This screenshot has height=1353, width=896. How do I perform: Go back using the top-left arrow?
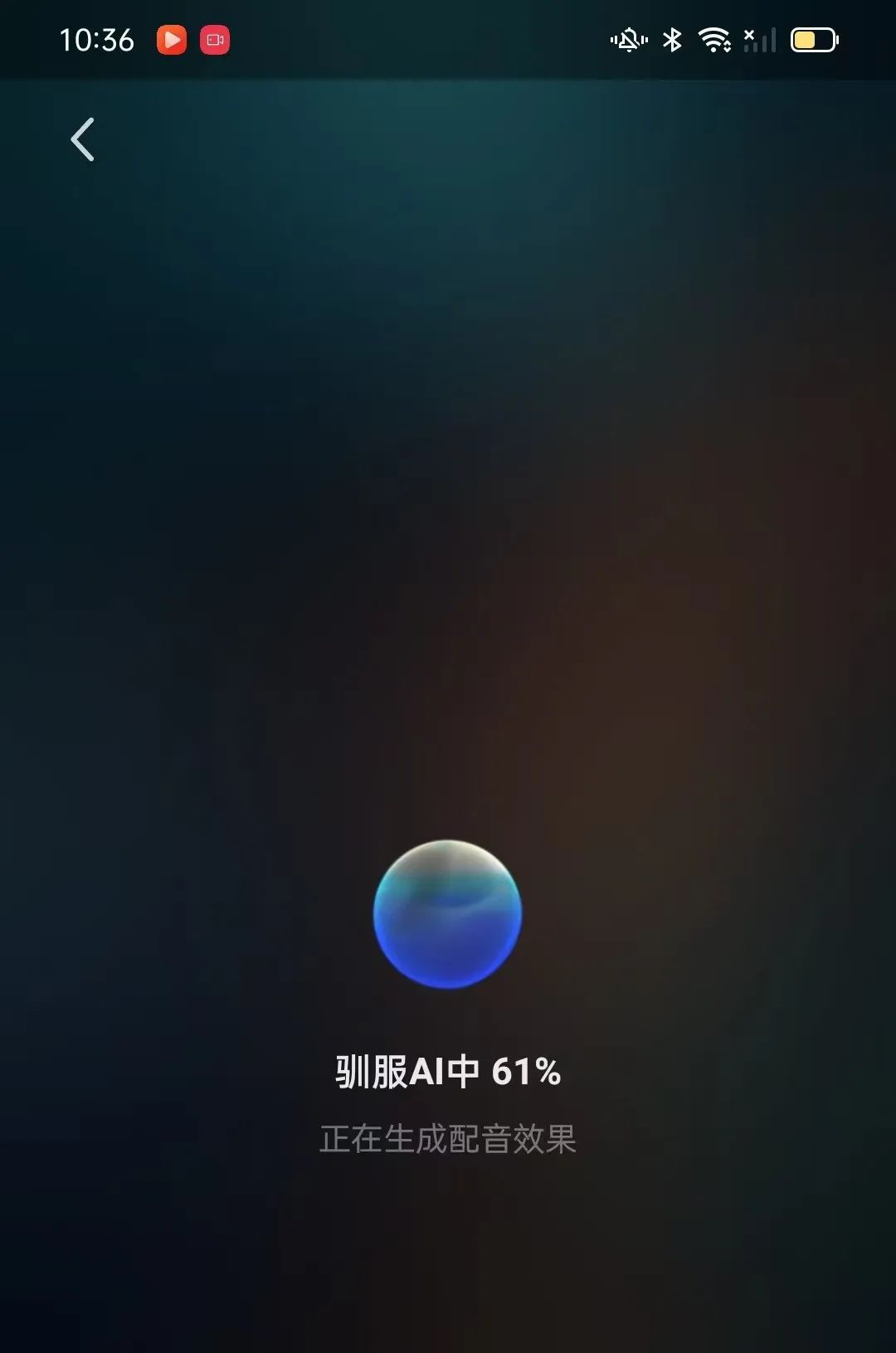82,139
